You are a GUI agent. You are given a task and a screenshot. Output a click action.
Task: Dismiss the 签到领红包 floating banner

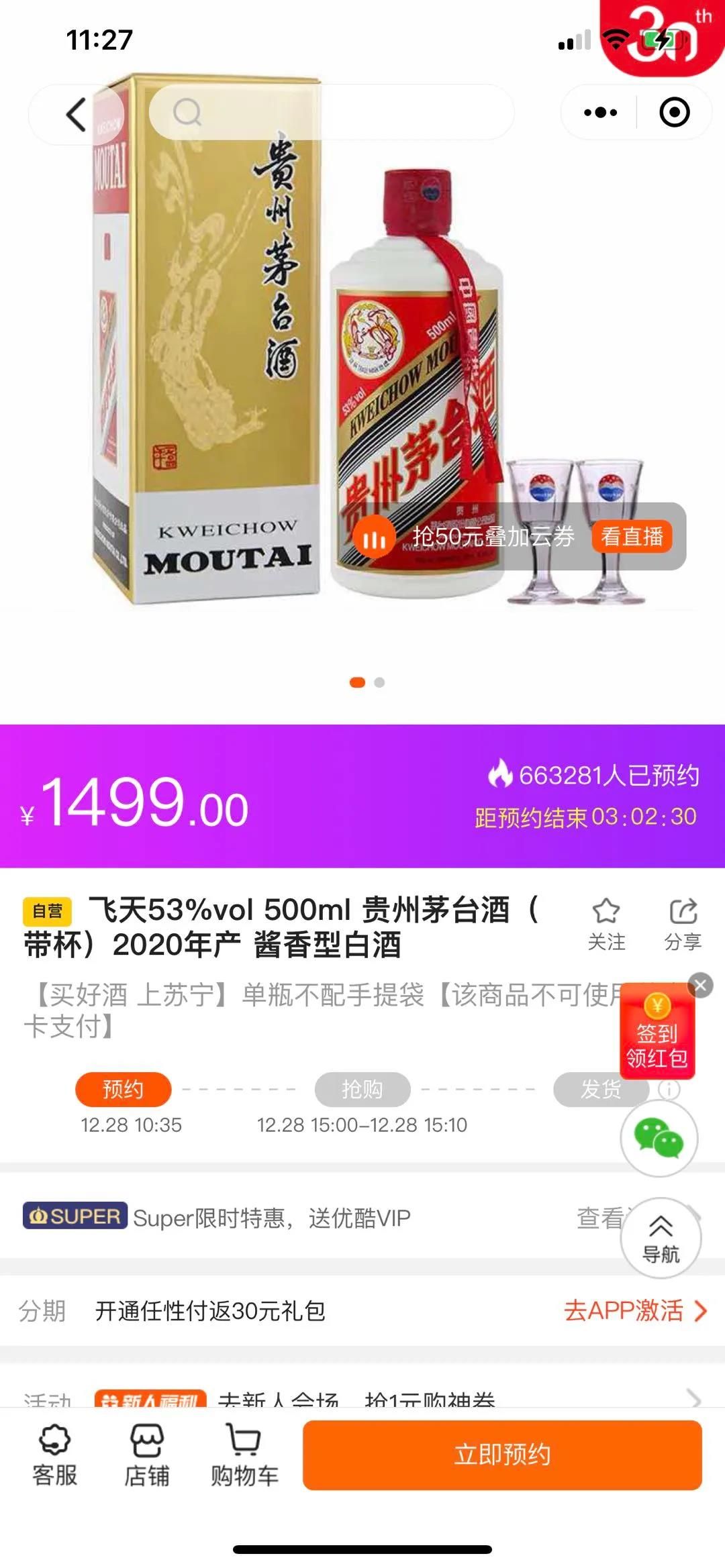pyautogui.click(x=700, y=986)
